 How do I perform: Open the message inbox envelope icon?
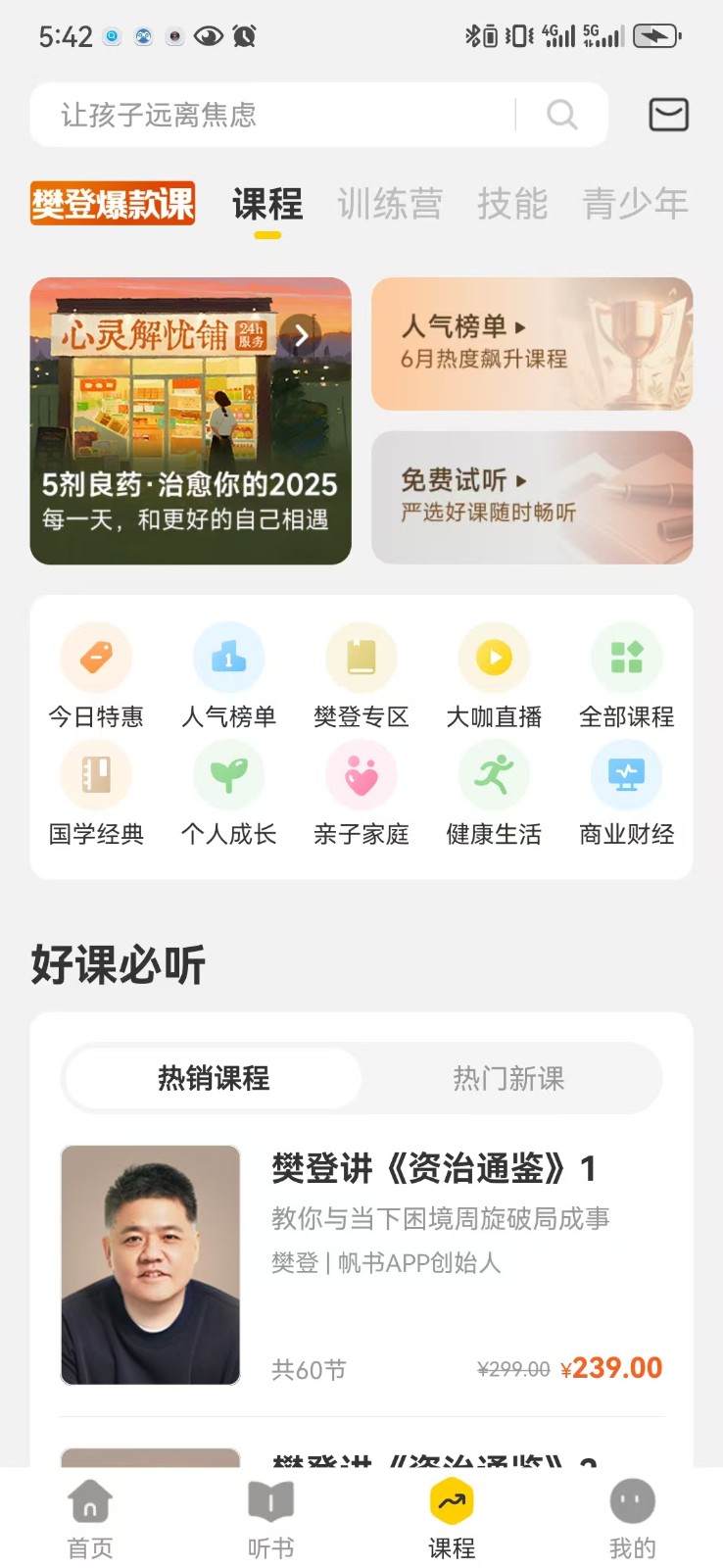668,114
